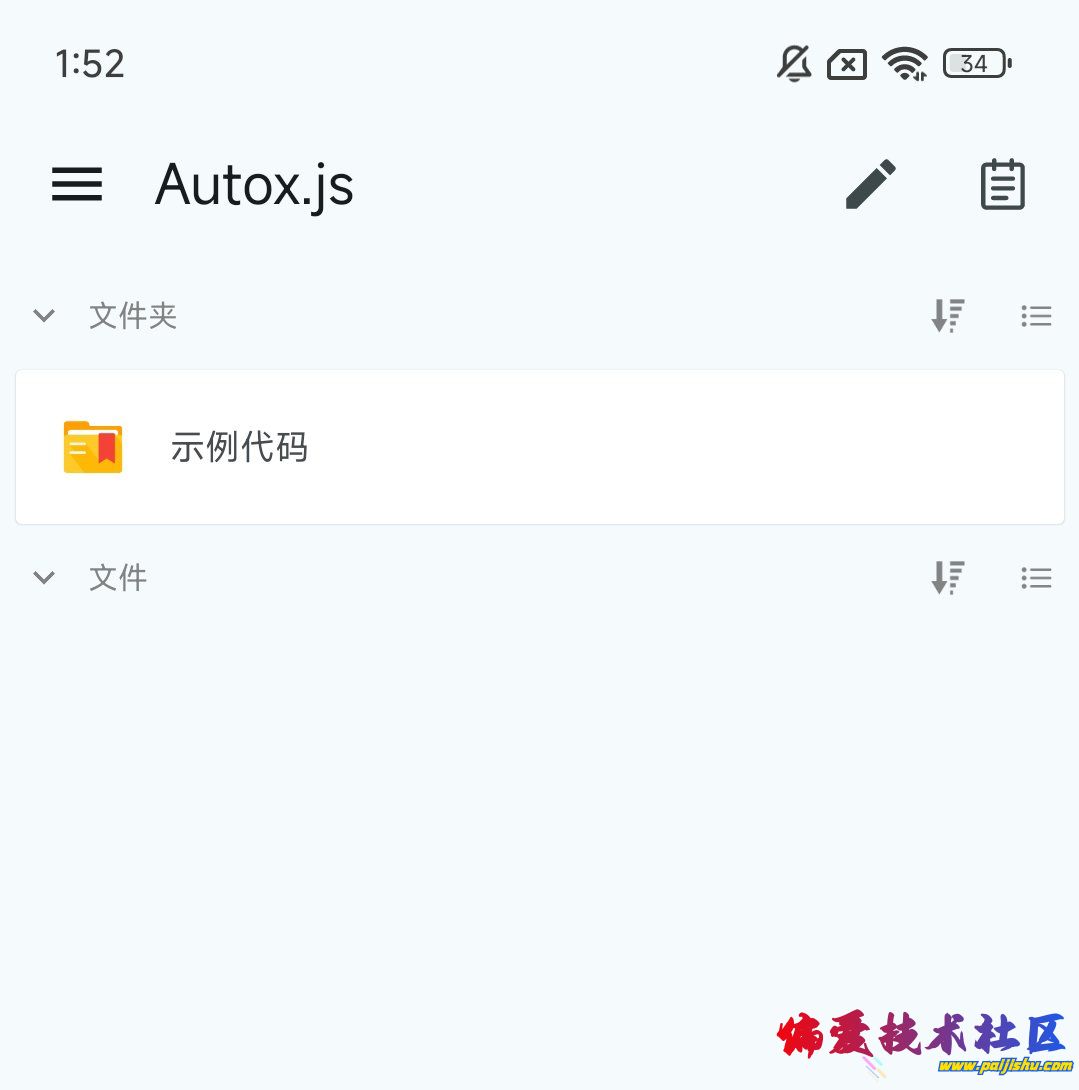Image resolution: width=1079 pixels, height=1090 pixels.
Task: Collapse the 文件夹 section
Action: [x=44, y=315]
